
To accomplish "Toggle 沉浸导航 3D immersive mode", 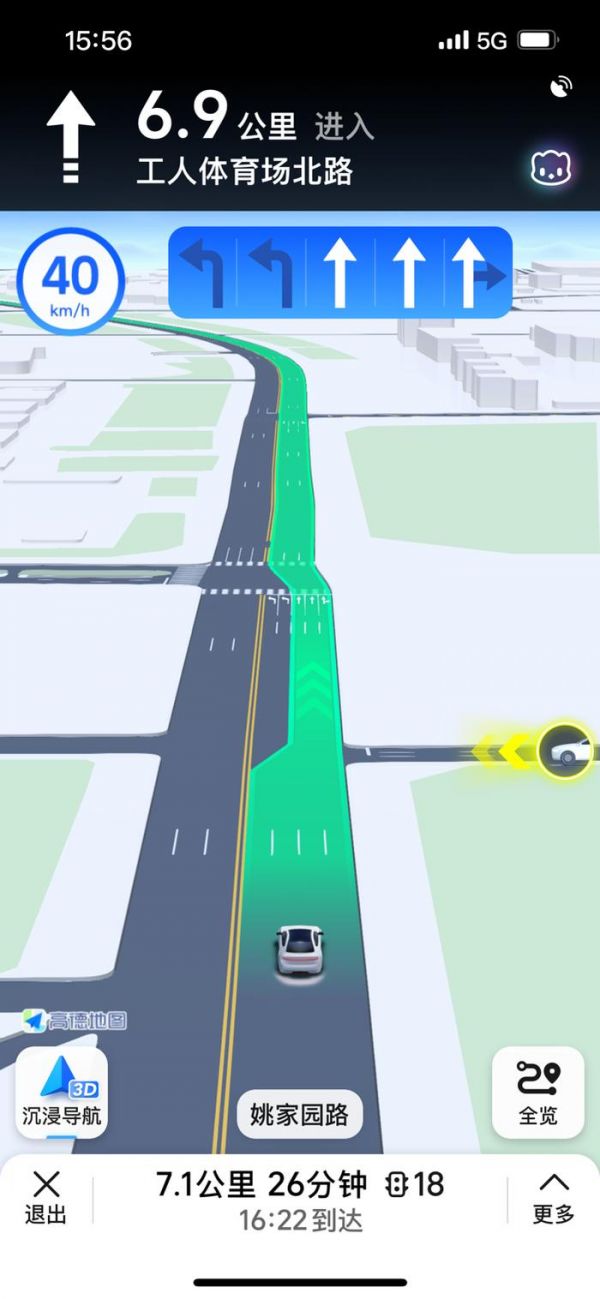I will click(62, 1092).
